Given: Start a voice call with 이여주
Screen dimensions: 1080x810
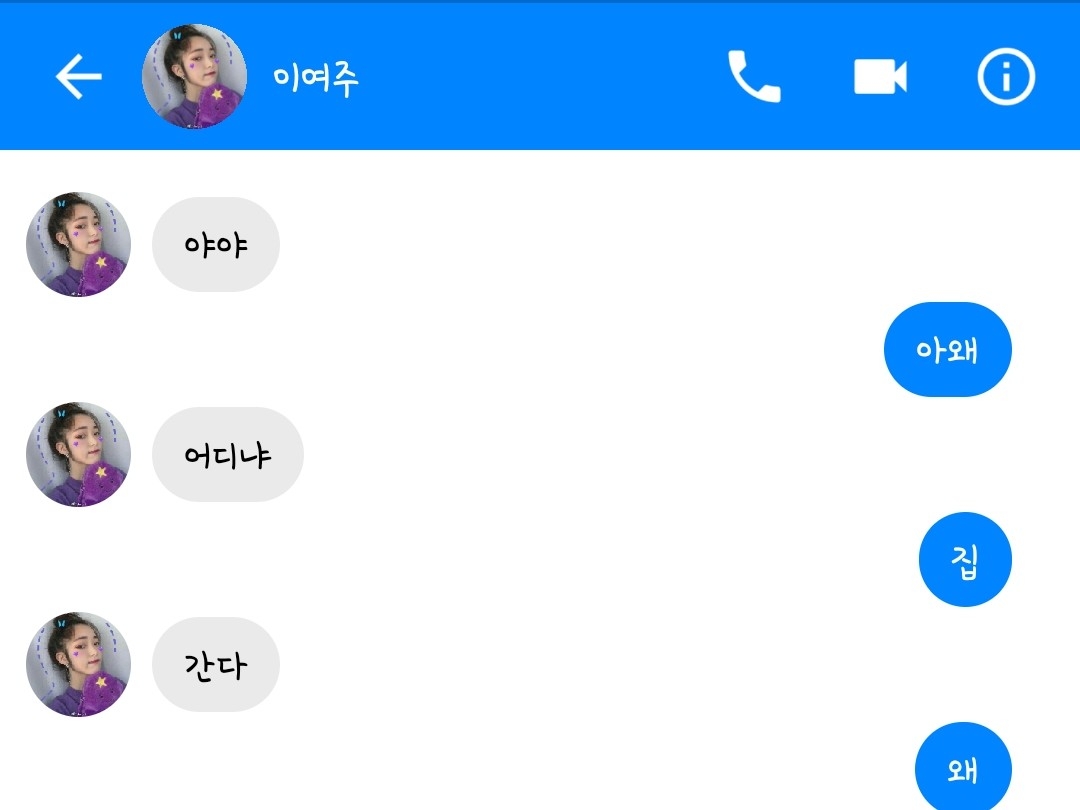Looking at the screenshot, I should pyautogui.click(x=753, y=77).
